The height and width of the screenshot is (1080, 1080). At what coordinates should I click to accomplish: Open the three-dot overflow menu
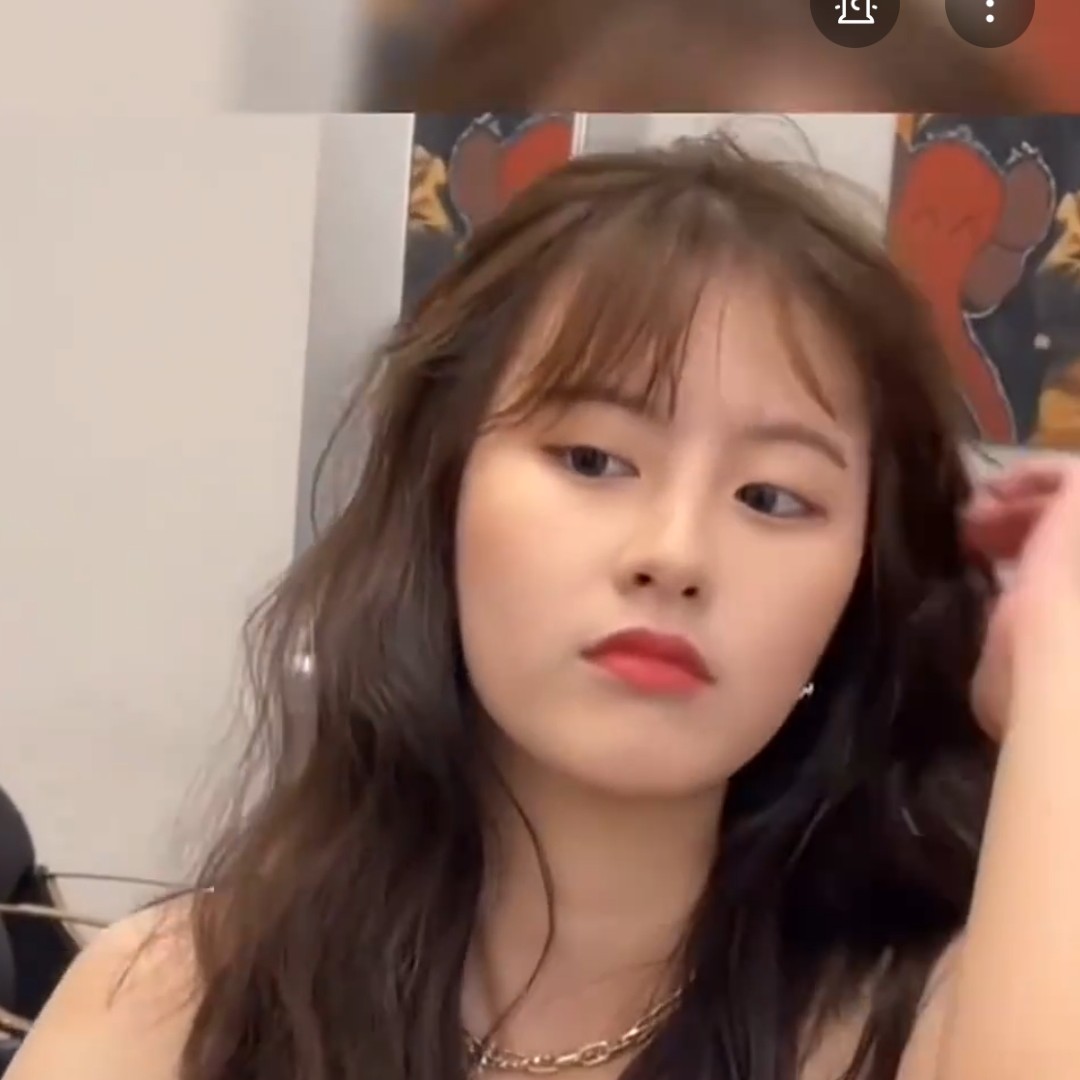tap(989, 12)
